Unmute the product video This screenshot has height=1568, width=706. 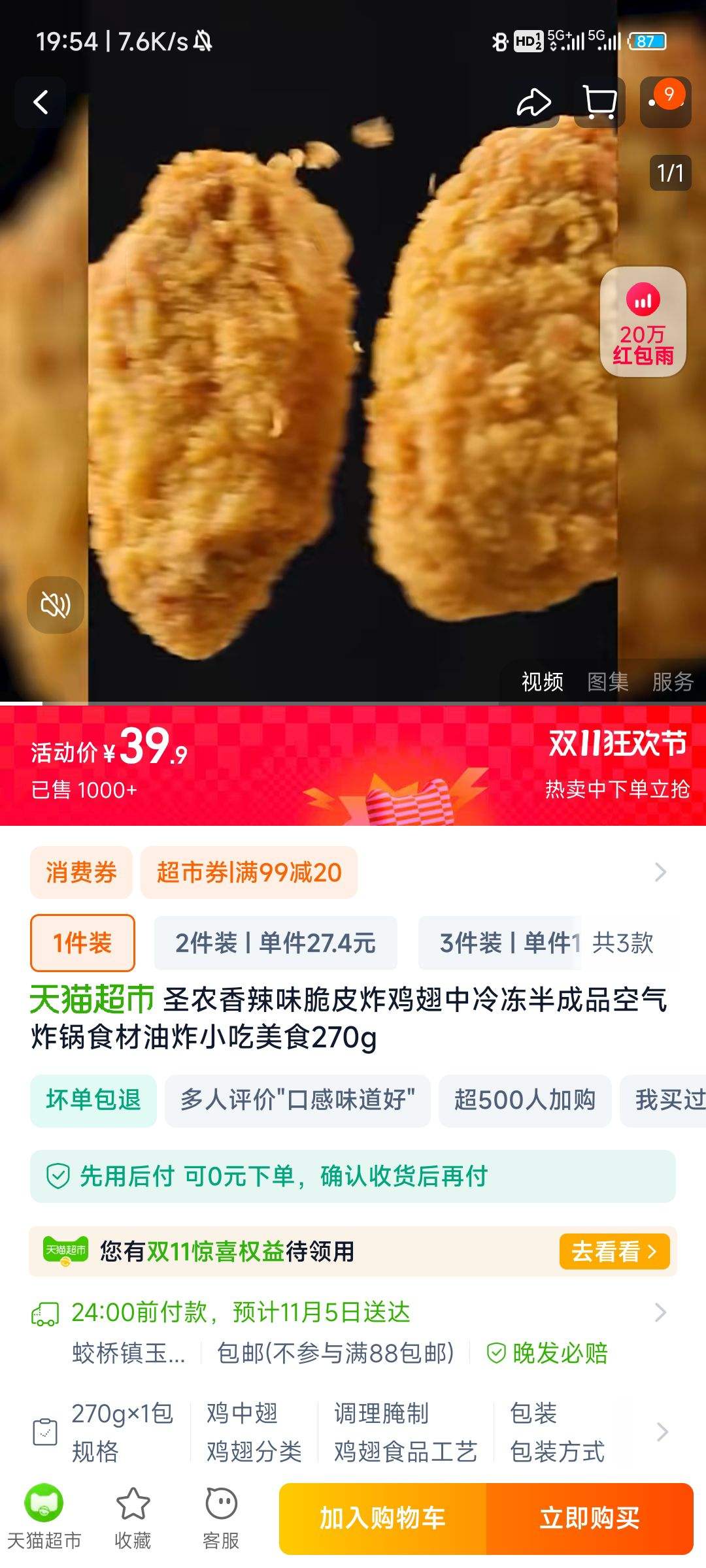pos(56,605)
